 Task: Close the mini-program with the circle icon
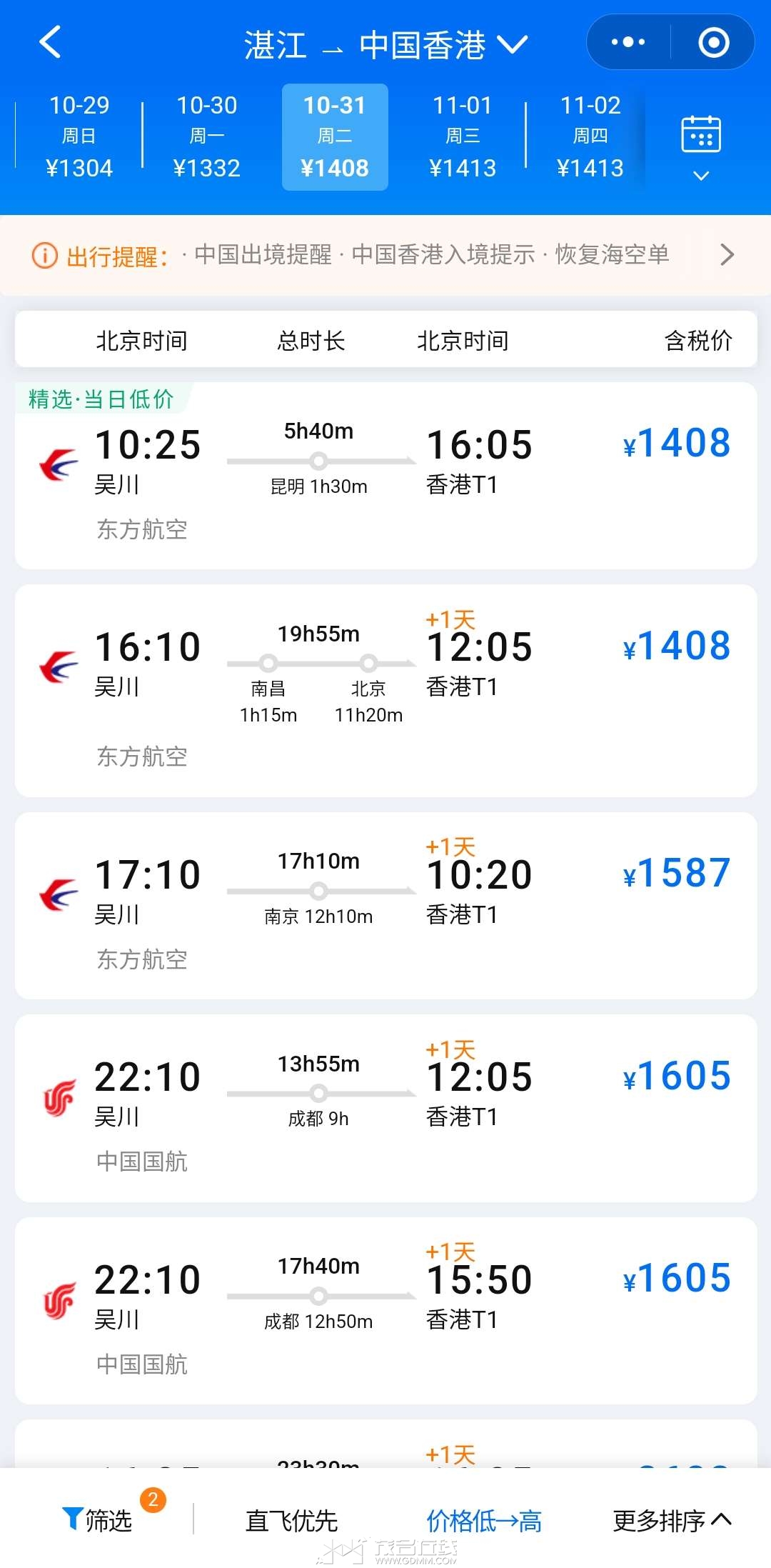pos(713,42)
